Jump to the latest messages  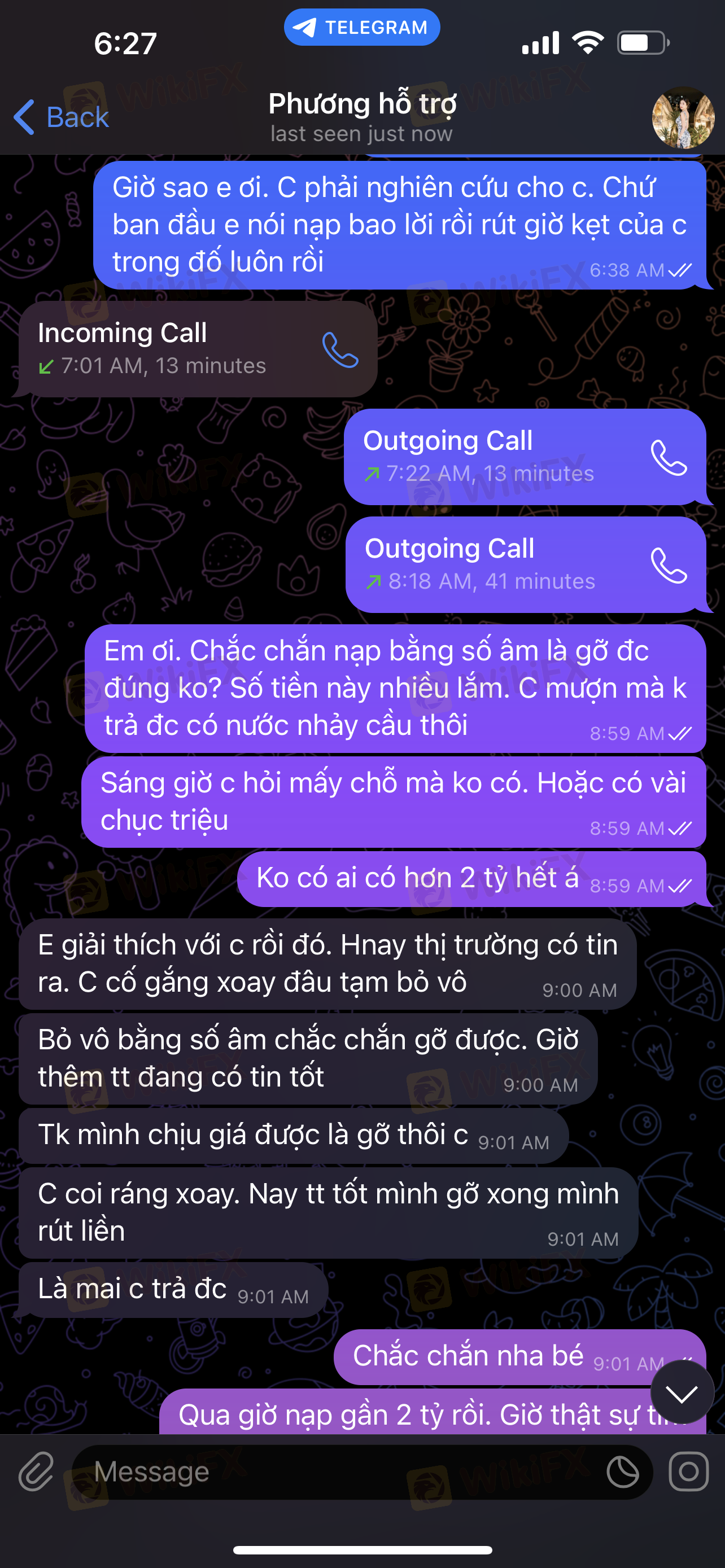click(x=682, y=1392)
